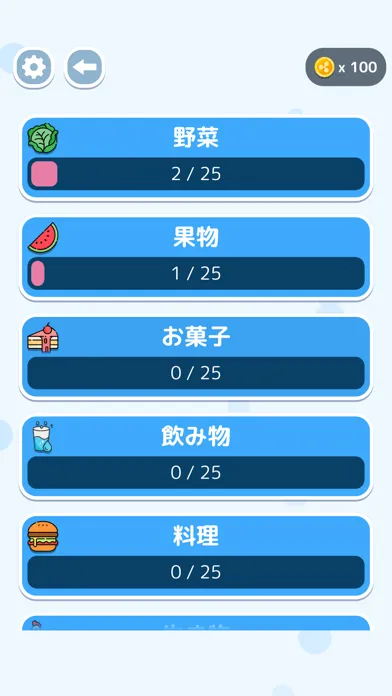
Task: Enter the 飲み物 category
Action: [x=196, y=457]
